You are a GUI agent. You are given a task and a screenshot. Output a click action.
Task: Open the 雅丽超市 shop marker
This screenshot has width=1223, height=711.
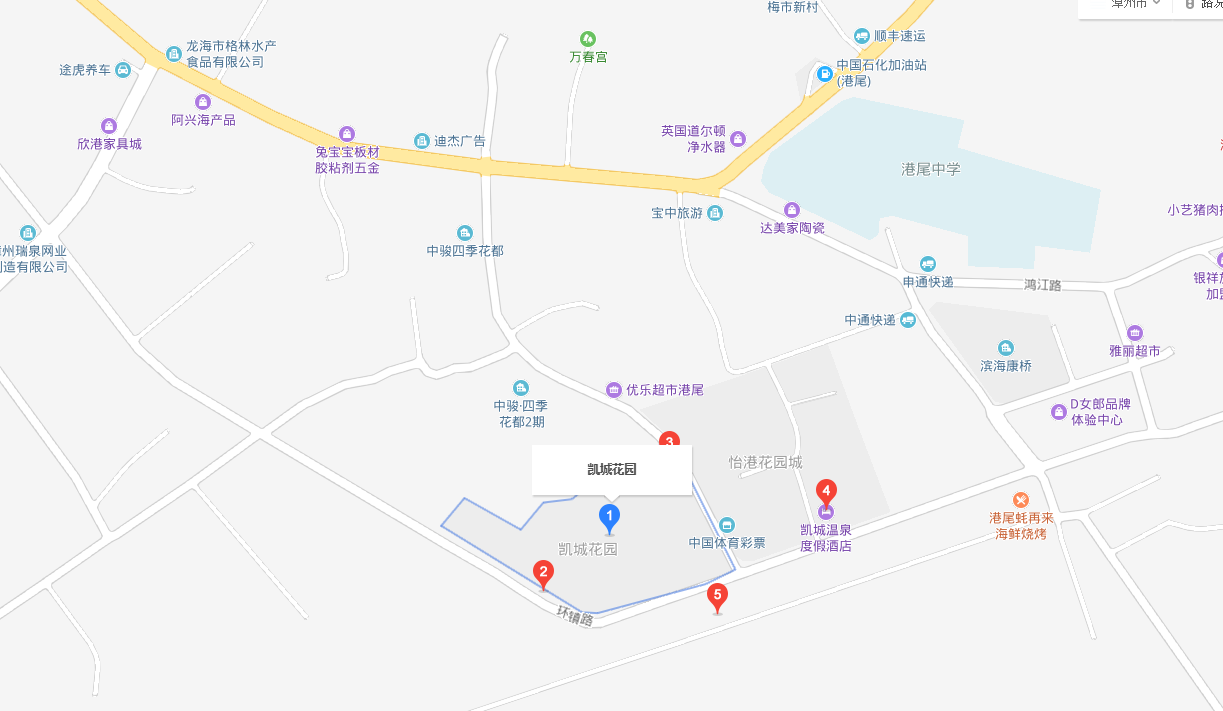coord(1134,333)
